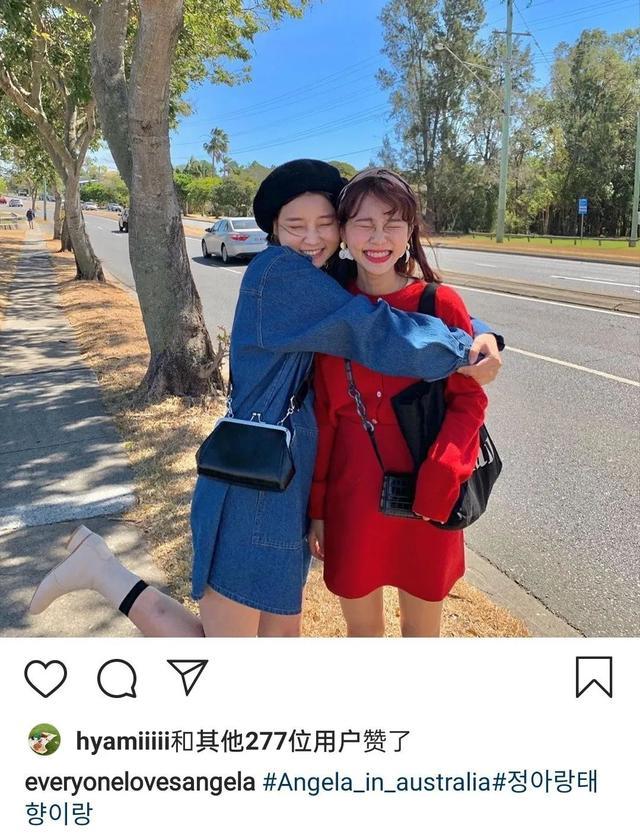The height and width of the screenshot is (838, 640).
Task: Open the everyonelovesangela profile from the caption
Action: pos(140,782)
